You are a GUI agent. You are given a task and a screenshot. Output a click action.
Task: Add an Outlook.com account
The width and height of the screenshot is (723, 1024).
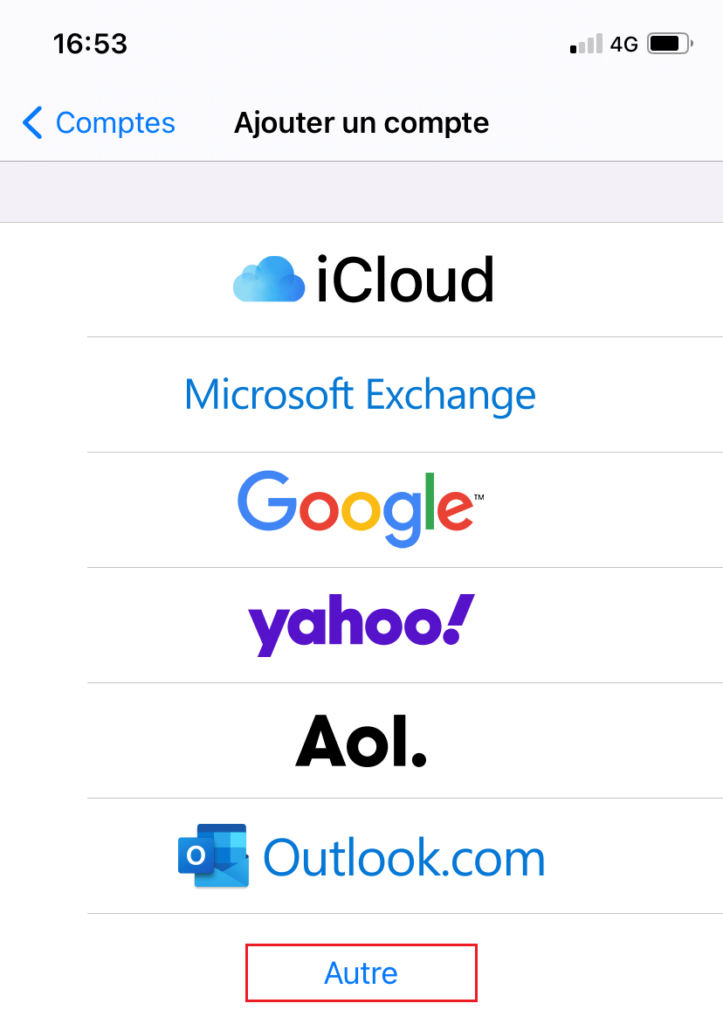point(360,856)
